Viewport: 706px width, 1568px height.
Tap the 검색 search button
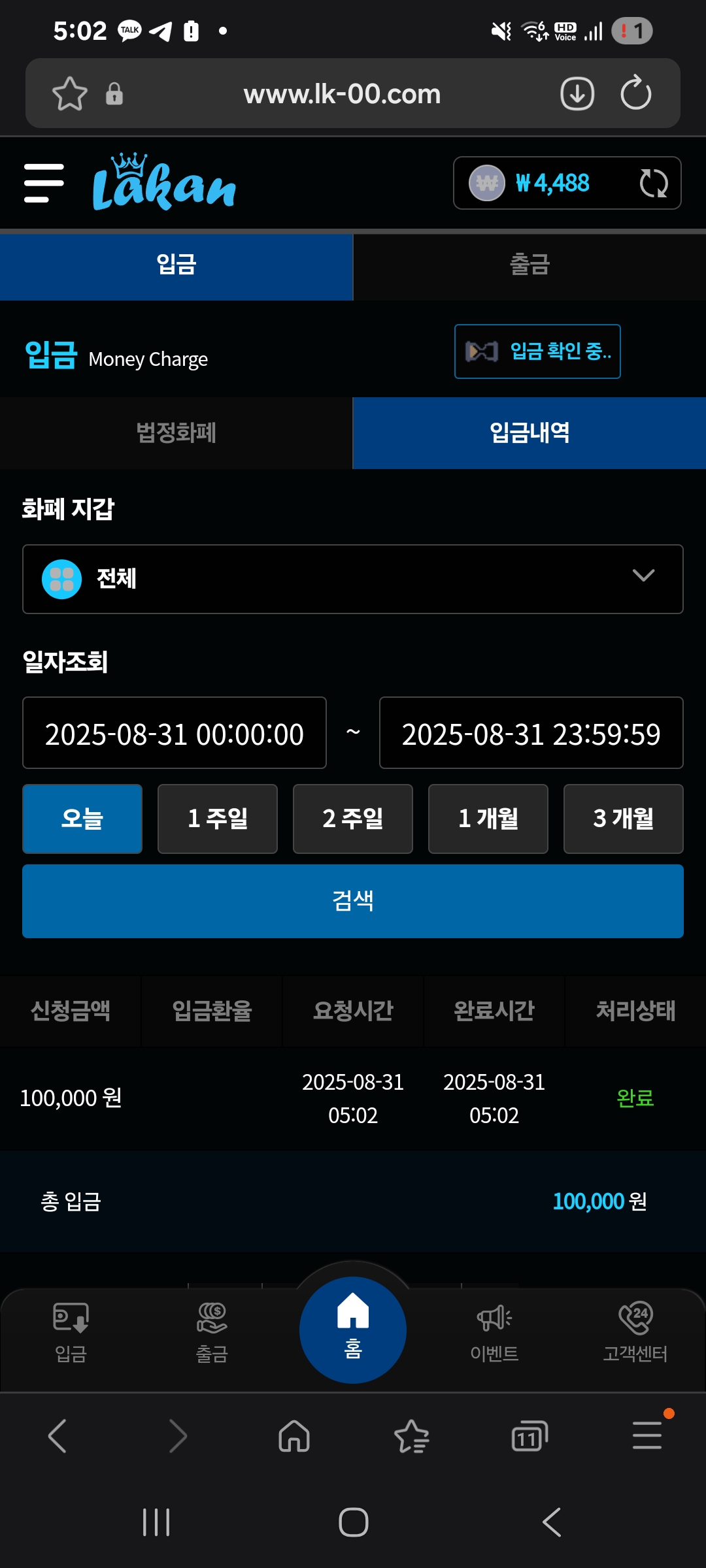click(x=353, y=901)
